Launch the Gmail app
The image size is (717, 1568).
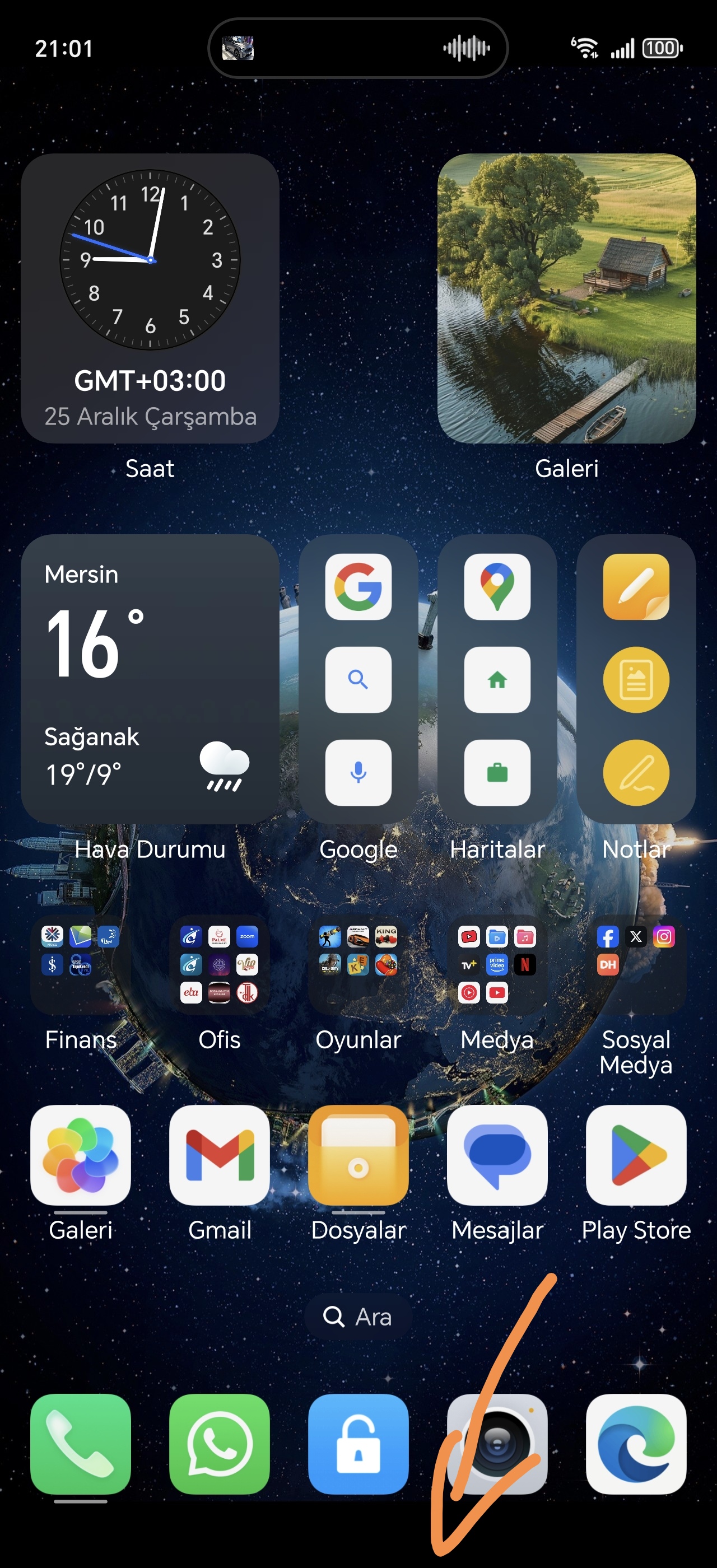[x=219, y=1155]
